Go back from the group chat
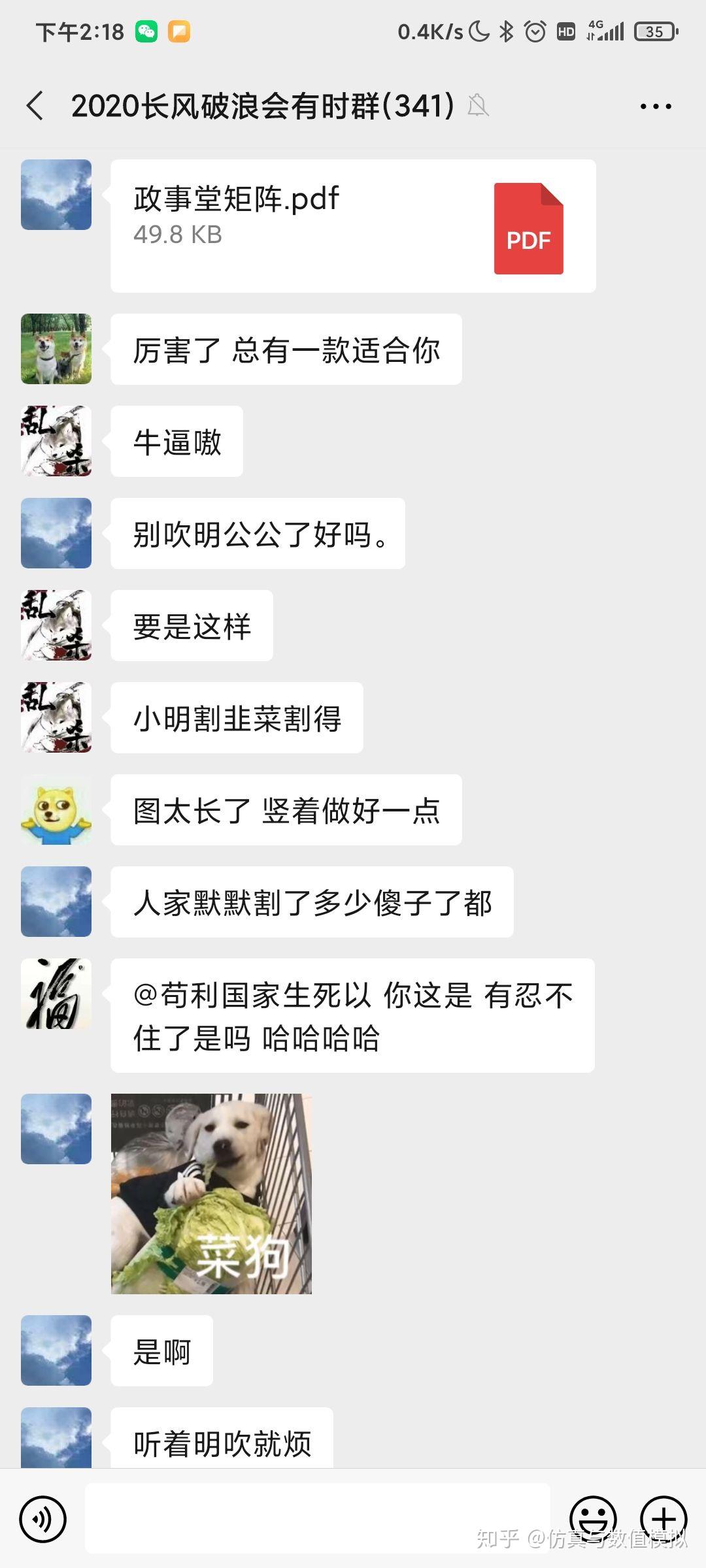The height and width of the screenshot is (1568, 706). pos(35,106)
